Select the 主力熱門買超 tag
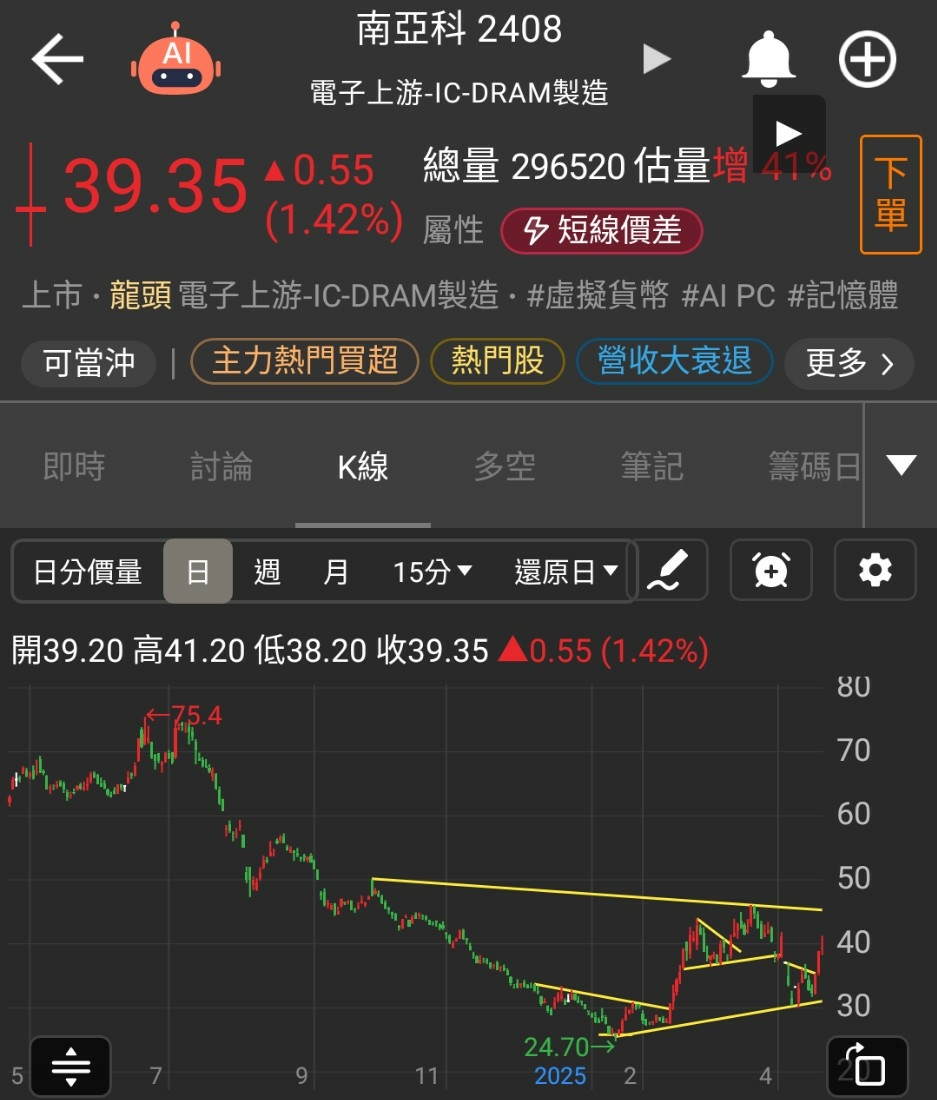 (304, 361)
